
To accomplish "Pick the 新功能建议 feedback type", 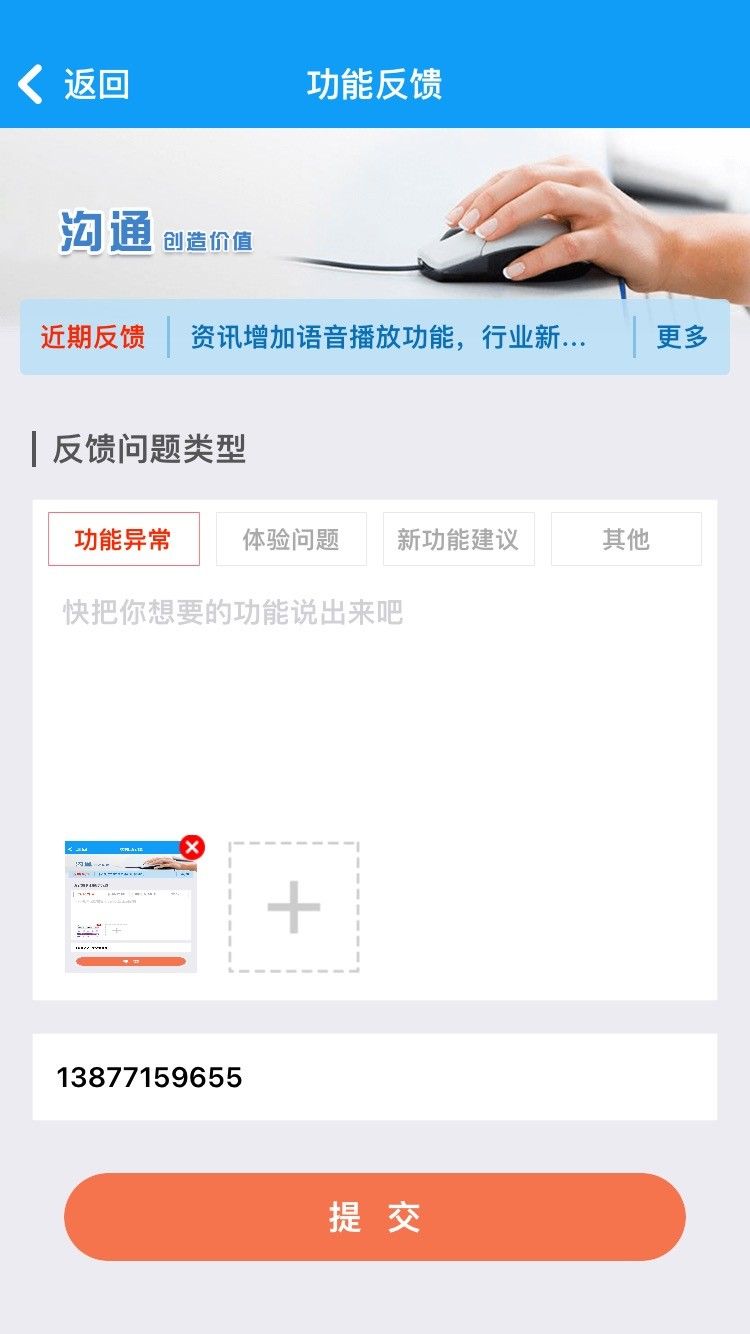I will 458,539.
